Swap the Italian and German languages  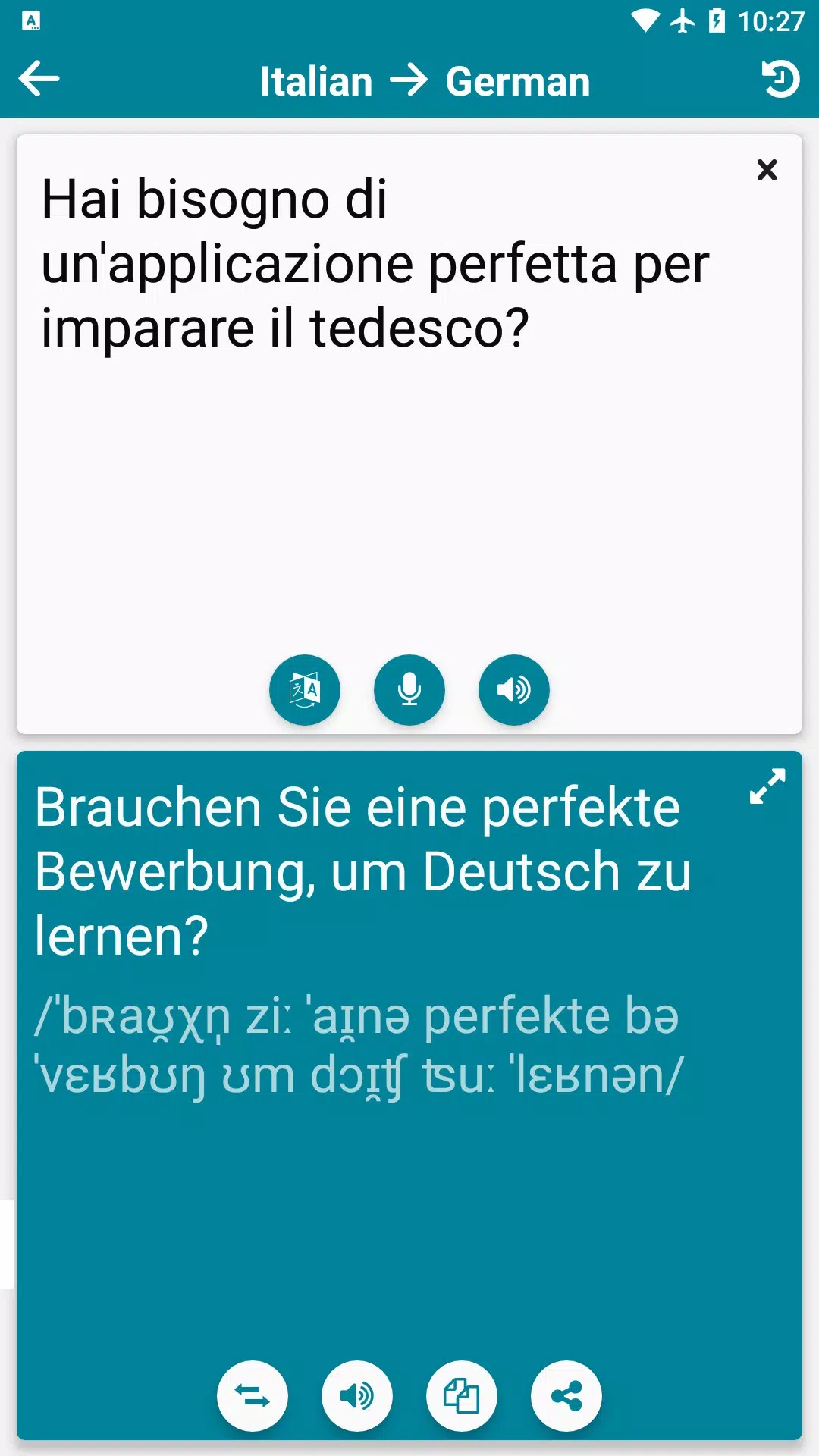pyautogui.click(x=253, y=1396)
